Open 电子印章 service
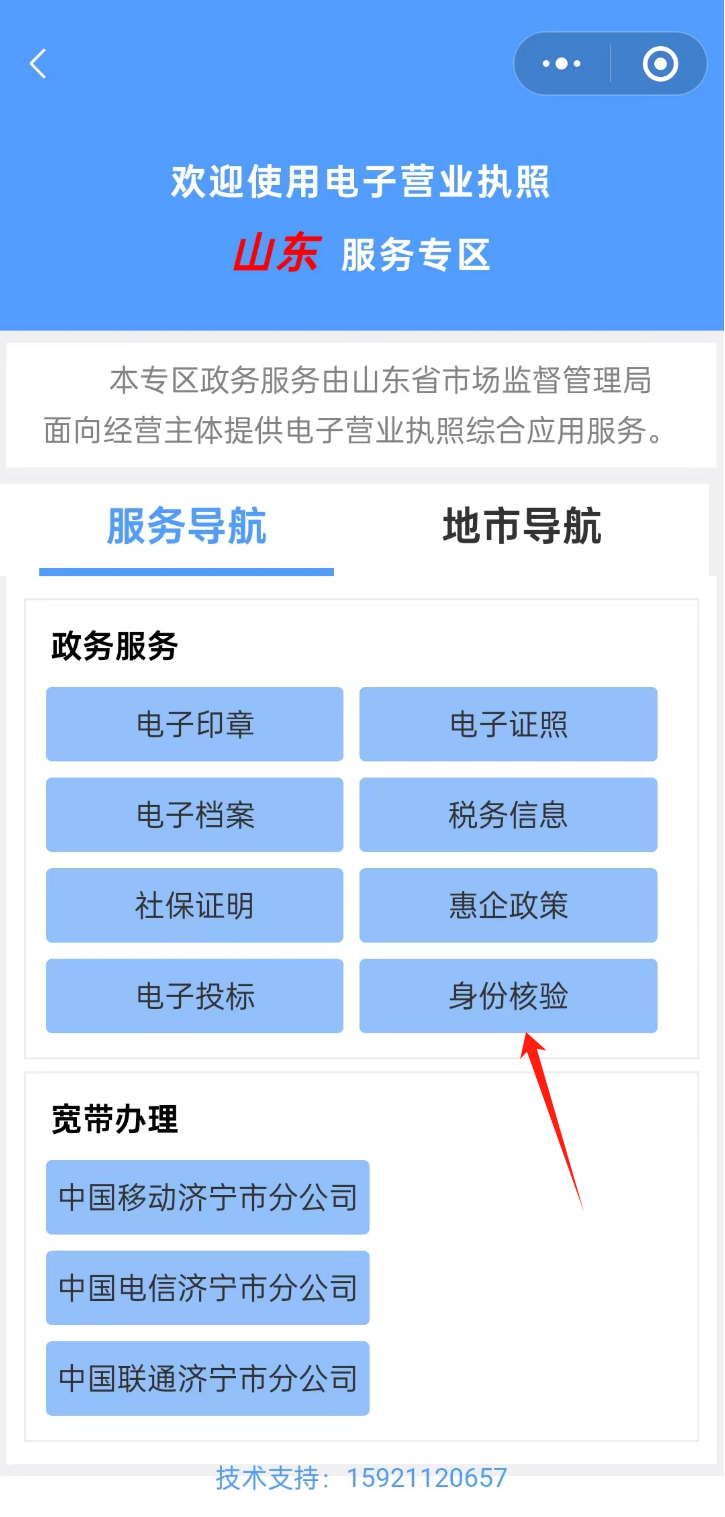 195,724
